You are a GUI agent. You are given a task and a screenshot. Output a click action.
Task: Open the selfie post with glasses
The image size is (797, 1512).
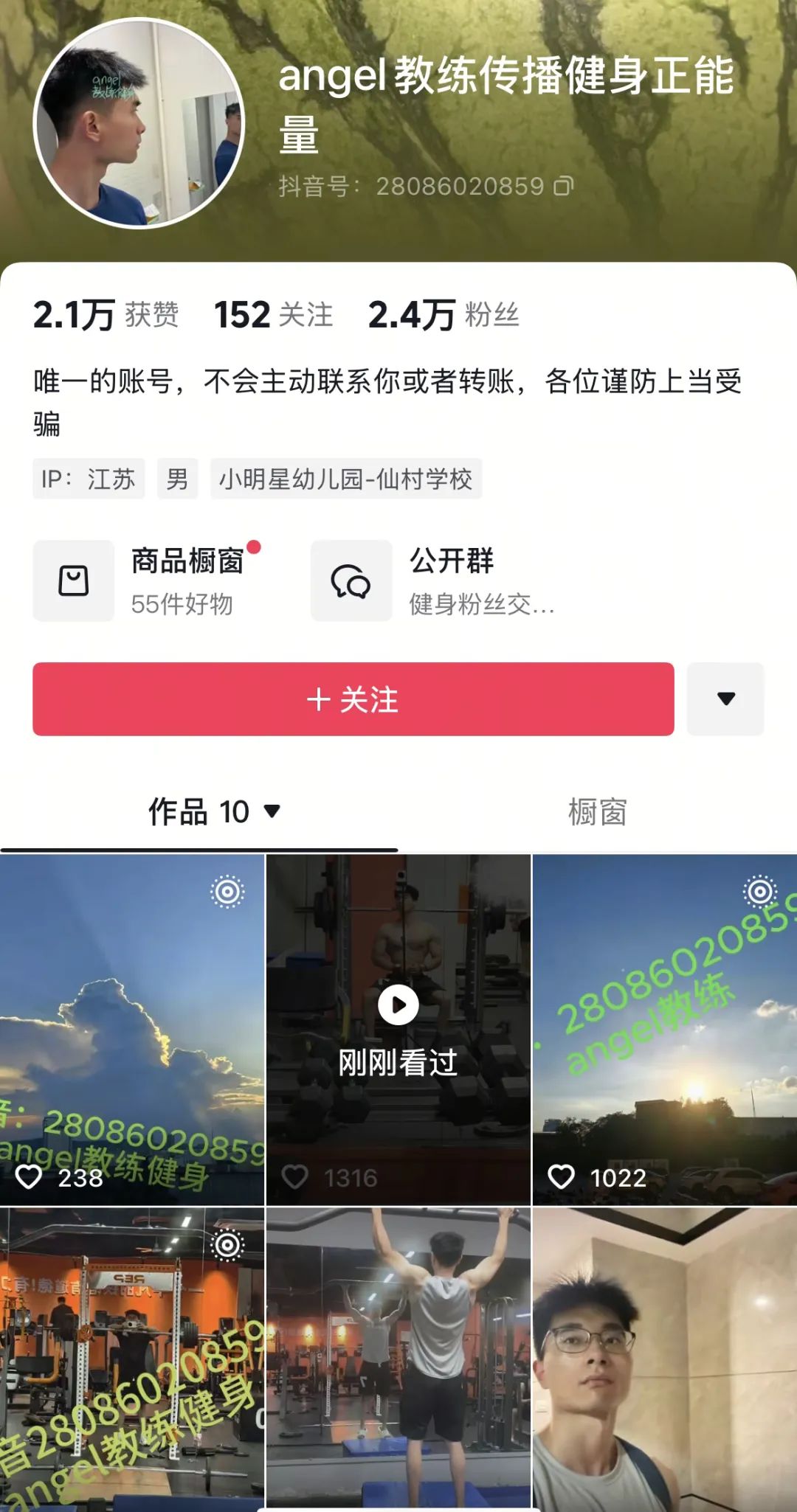664,1357
